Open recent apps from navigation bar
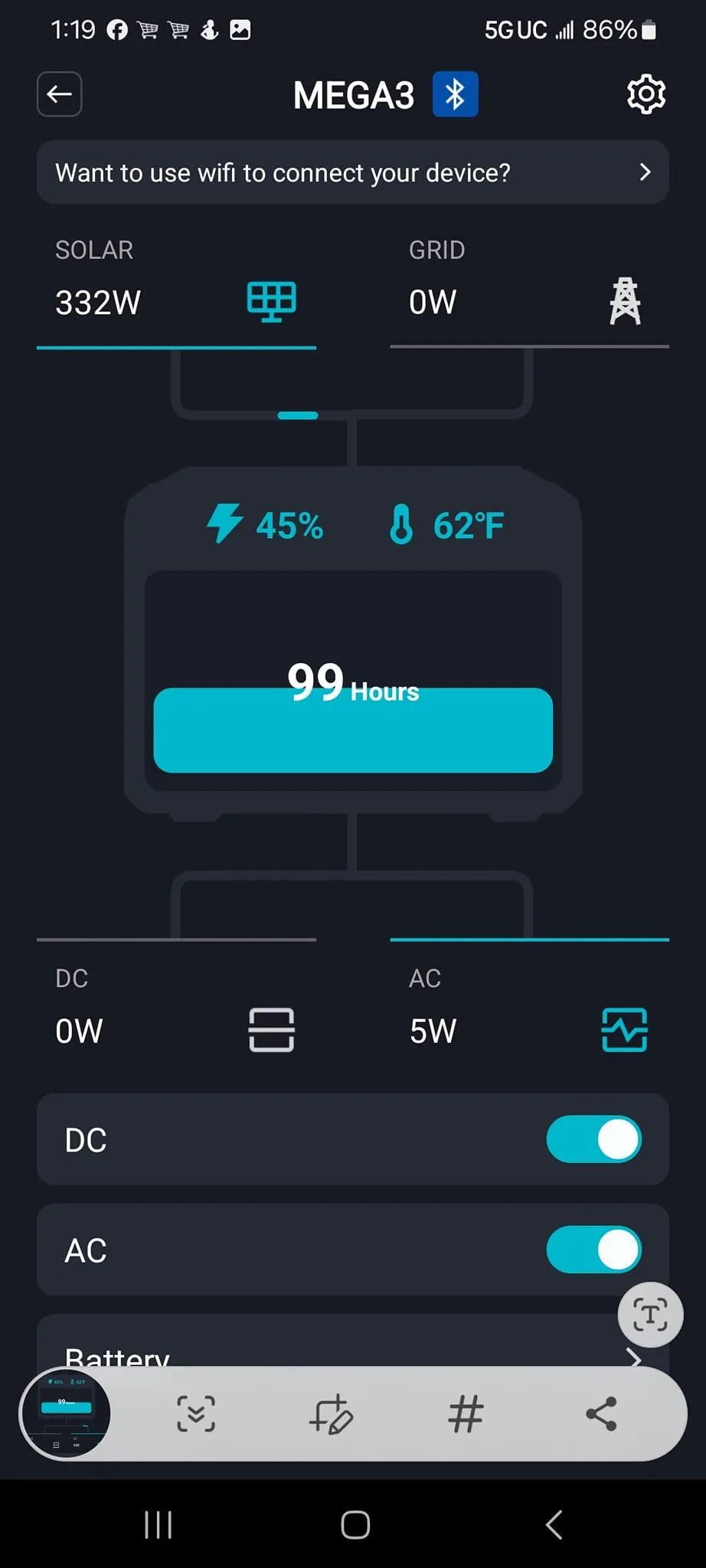 pyautogui.click(x=158, y=1524)
